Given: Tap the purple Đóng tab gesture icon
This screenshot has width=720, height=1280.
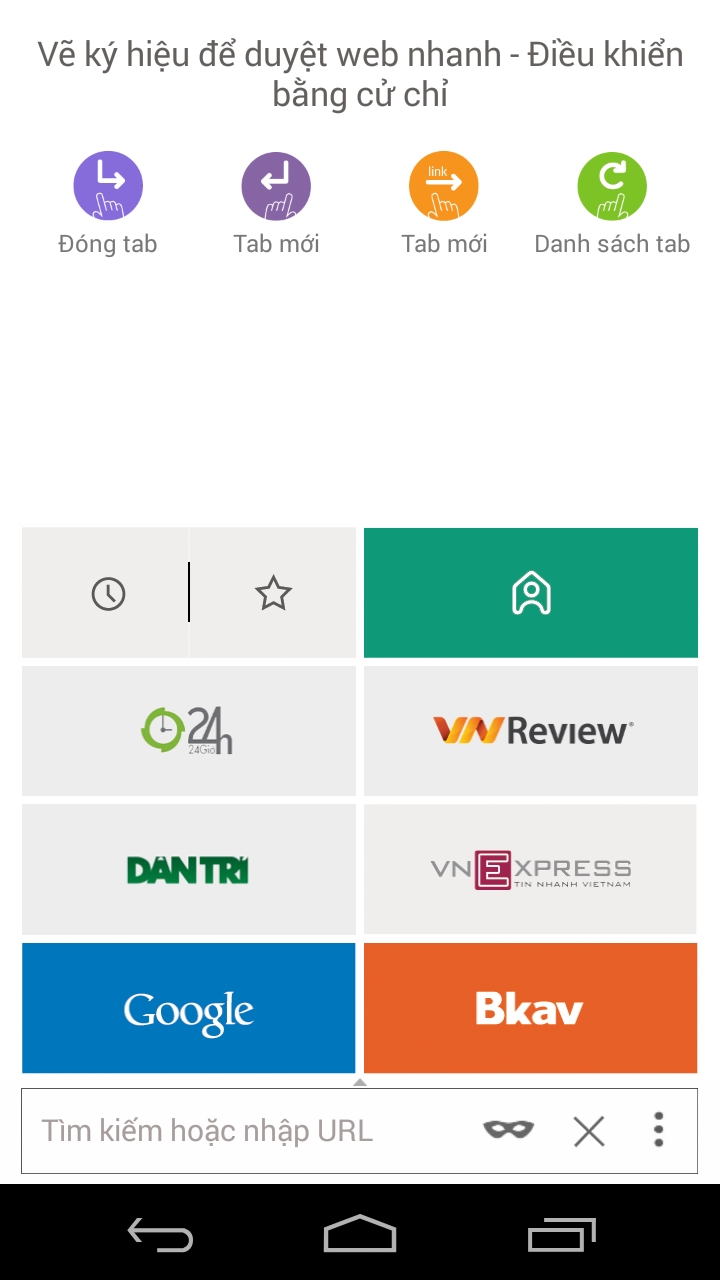Looking at the screenshot, I should [x=107, y=185].
